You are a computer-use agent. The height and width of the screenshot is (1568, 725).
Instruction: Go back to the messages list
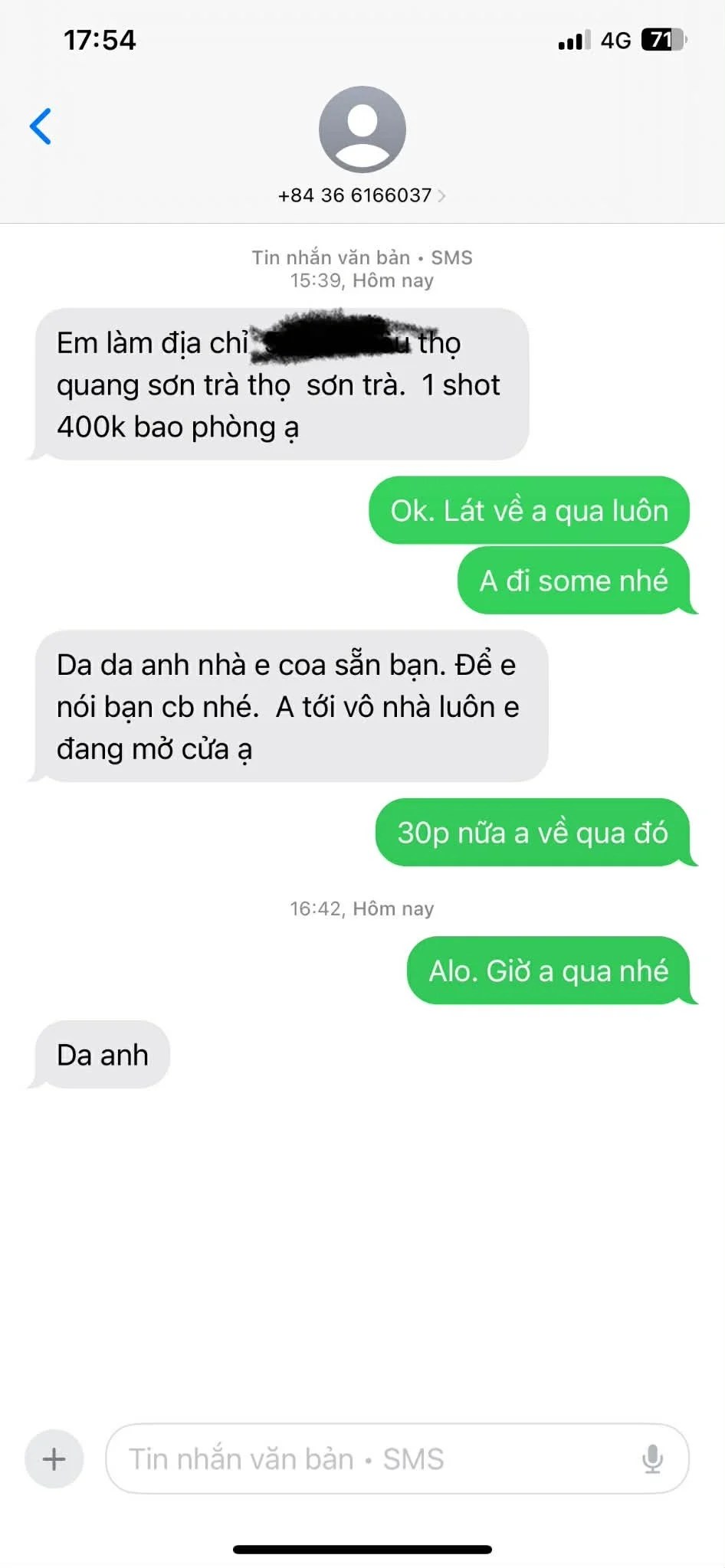(41, 126)
